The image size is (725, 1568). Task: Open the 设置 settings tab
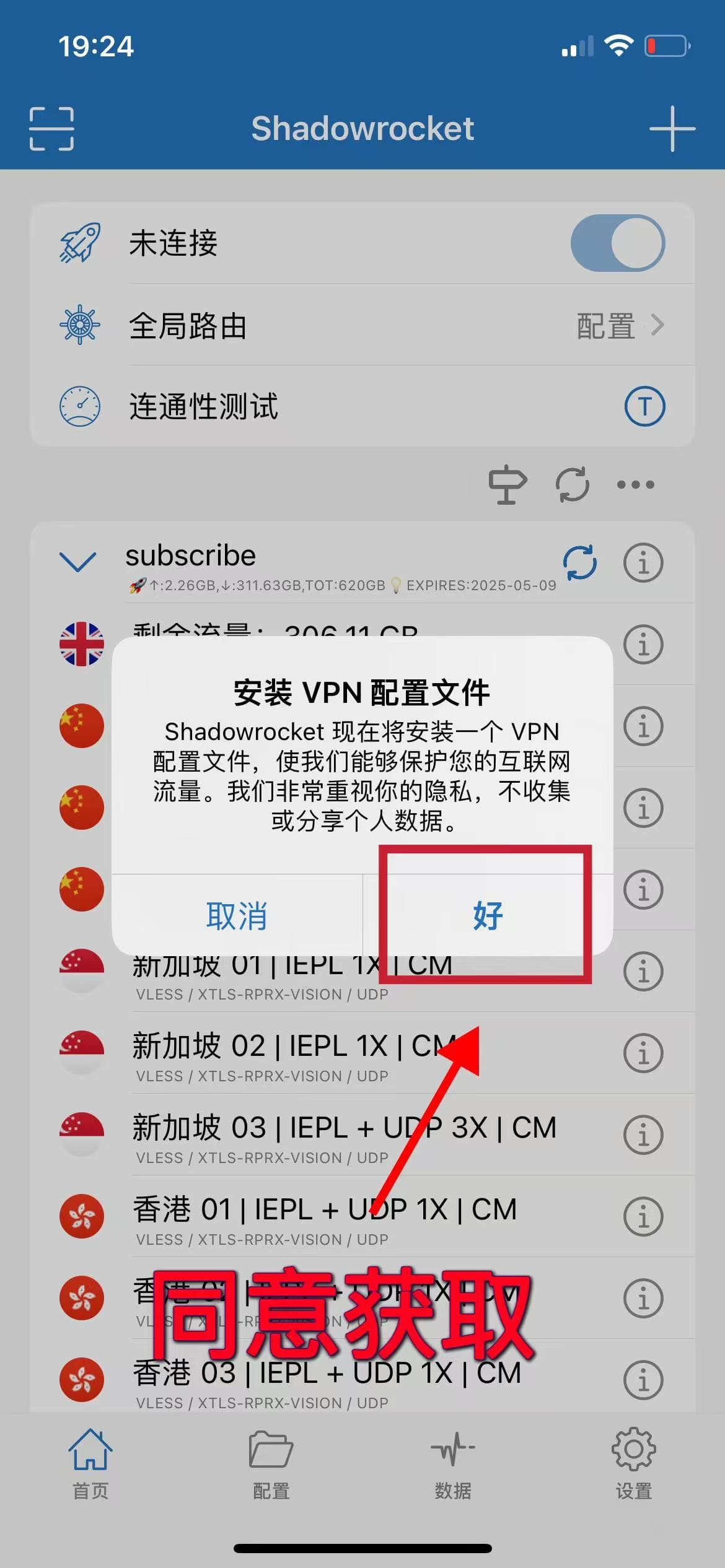[x=633, y=1464]
